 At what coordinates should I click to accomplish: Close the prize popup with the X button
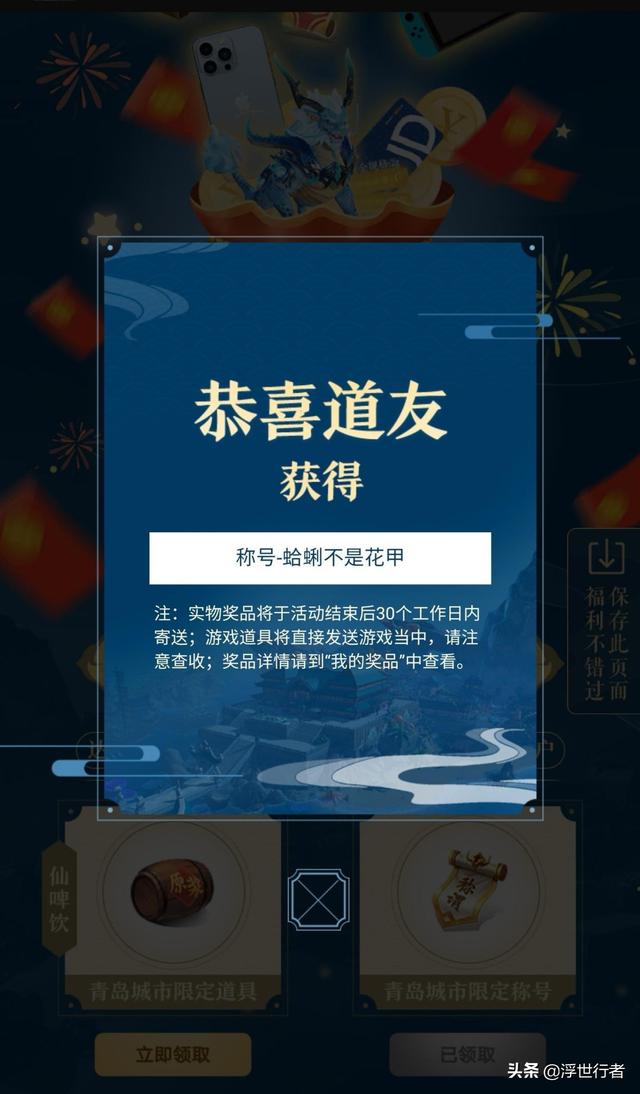[319, 899]
